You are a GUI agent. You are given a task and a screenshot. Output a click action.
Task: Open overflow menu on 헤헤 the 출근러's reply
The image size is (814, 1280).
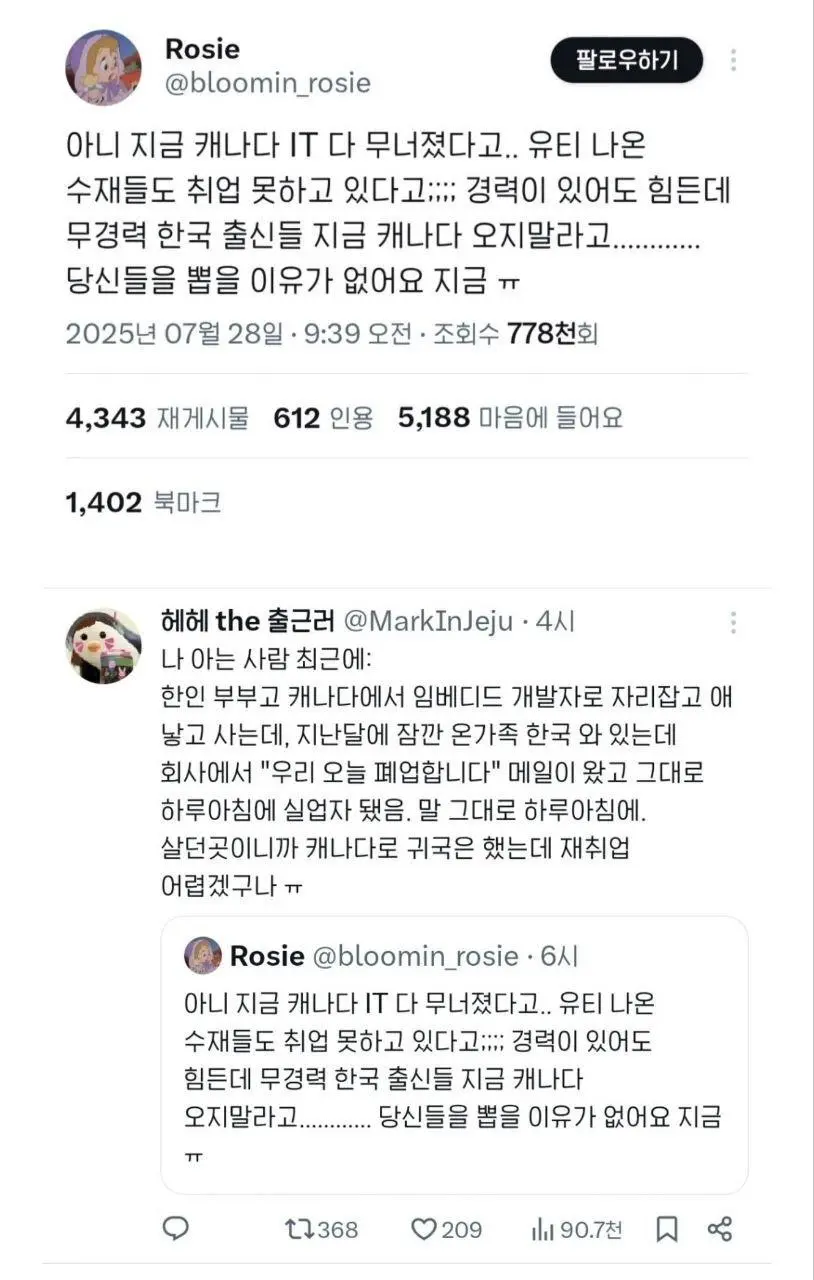733,622
